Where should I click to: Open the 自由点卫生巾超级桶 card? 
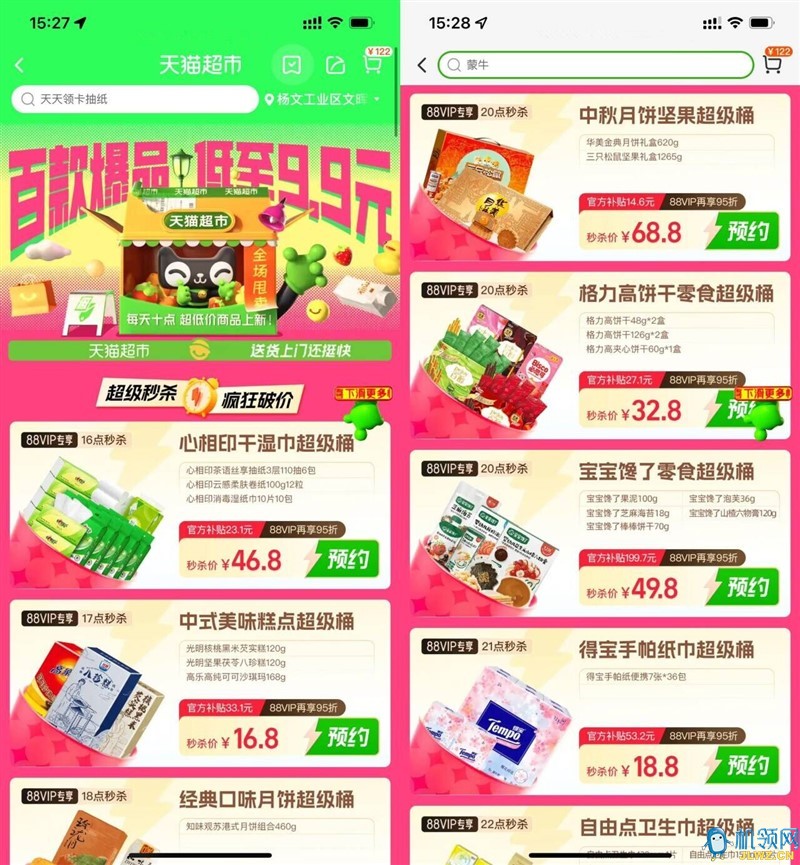(600, 838)
